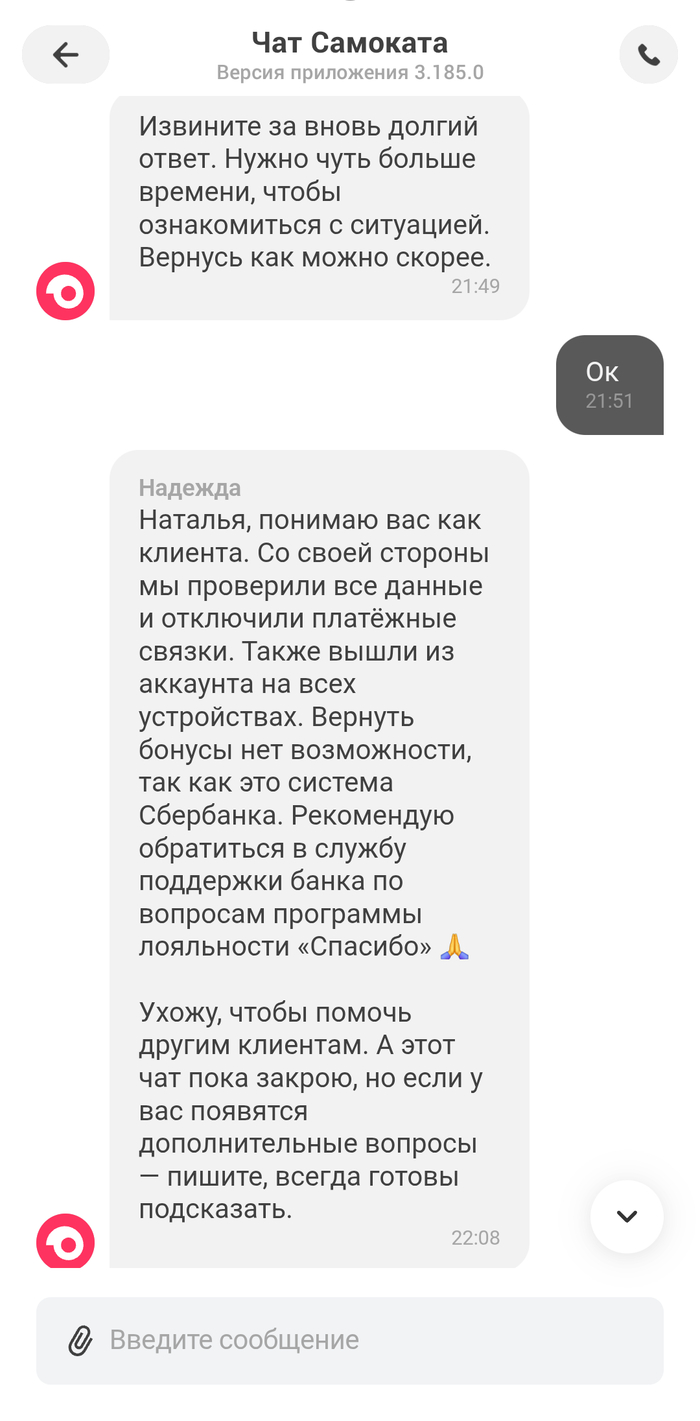Attach a file with the paperclip
This screenshot has height=1421, width=700.
point(80,1340)
